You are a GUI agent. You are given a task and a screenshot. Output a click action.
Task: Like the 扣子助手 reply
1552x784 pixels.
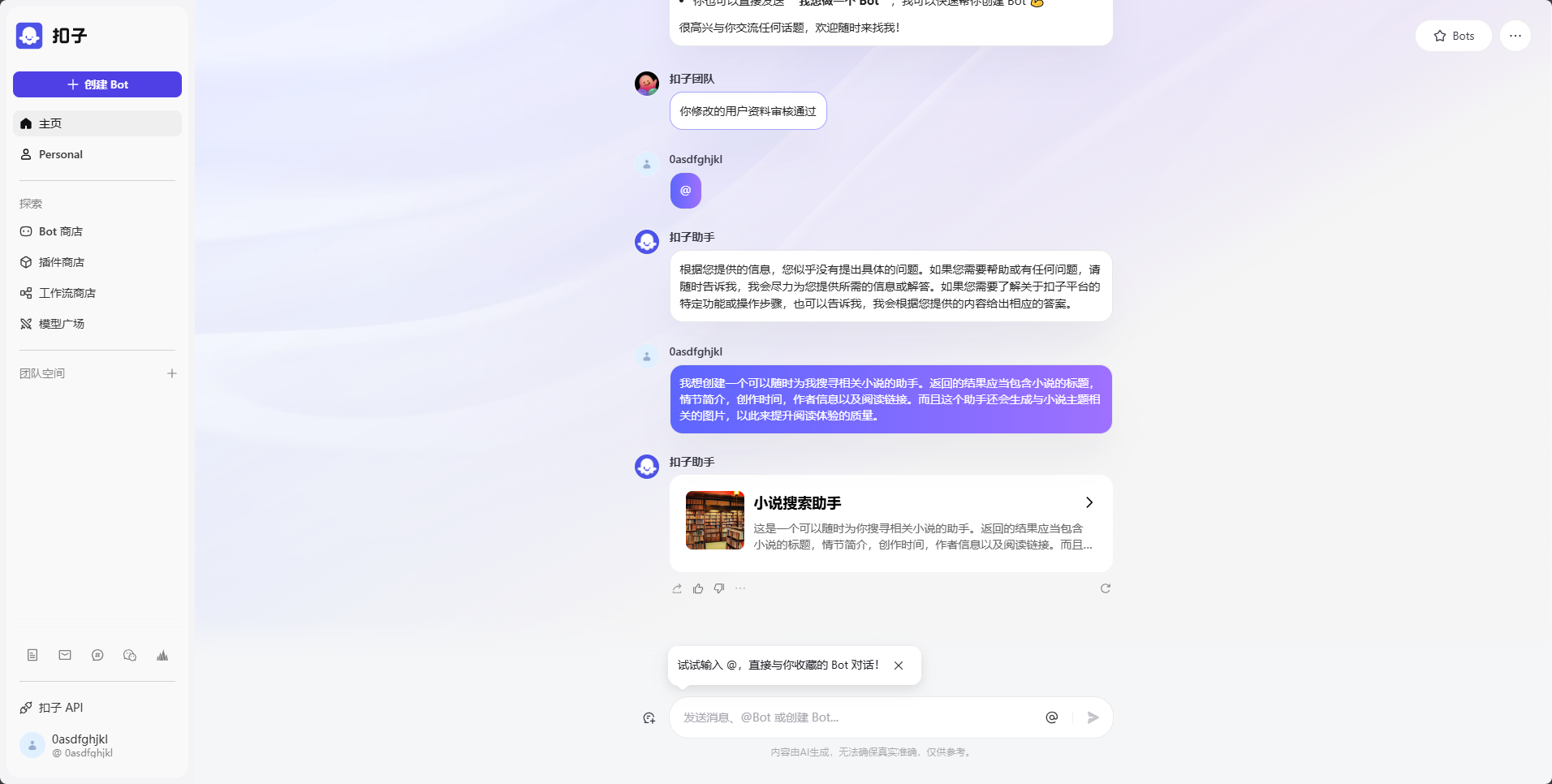coord(698,588)
